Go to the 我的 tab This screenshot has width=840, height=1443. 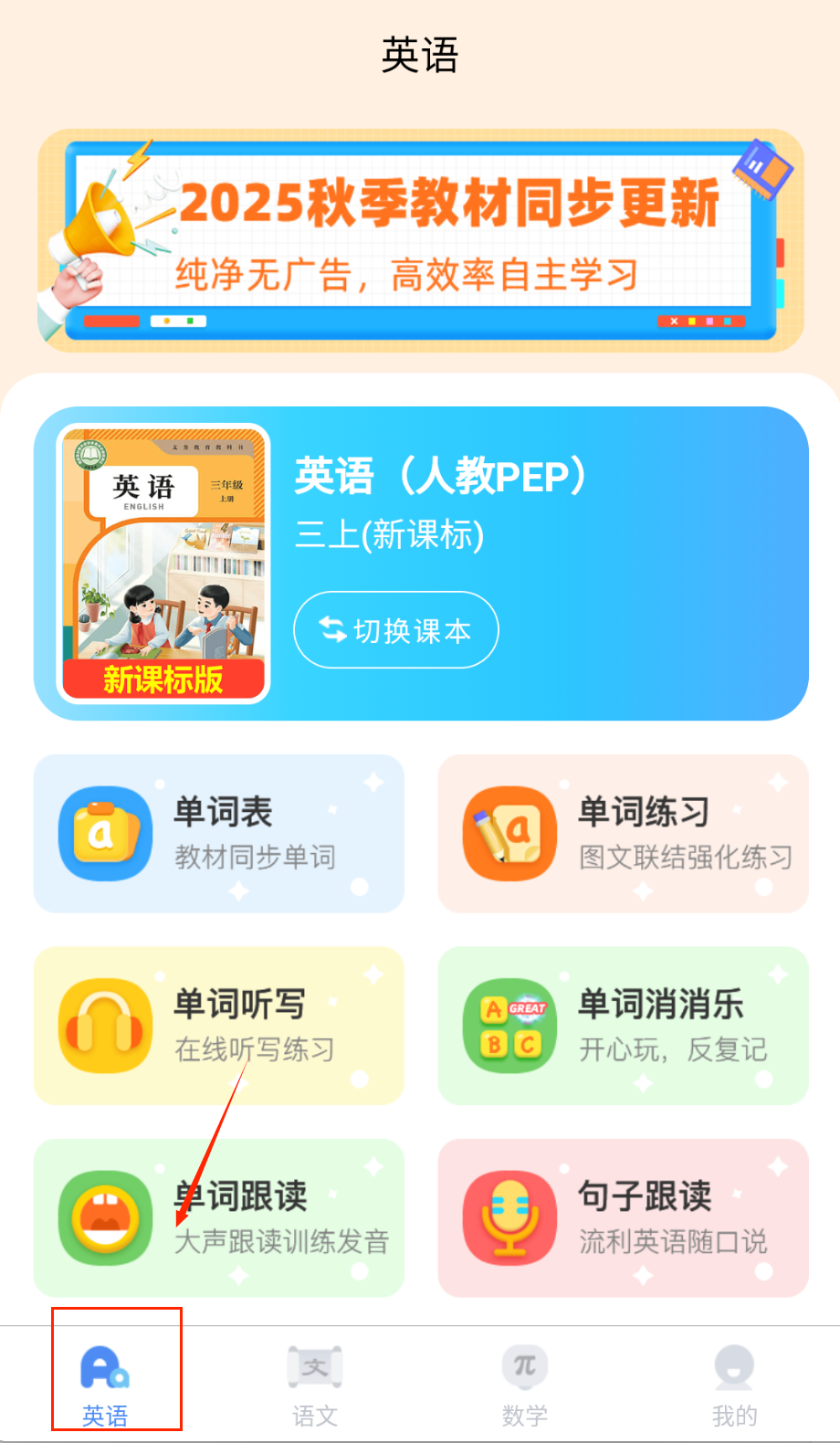coord(735,1385)
